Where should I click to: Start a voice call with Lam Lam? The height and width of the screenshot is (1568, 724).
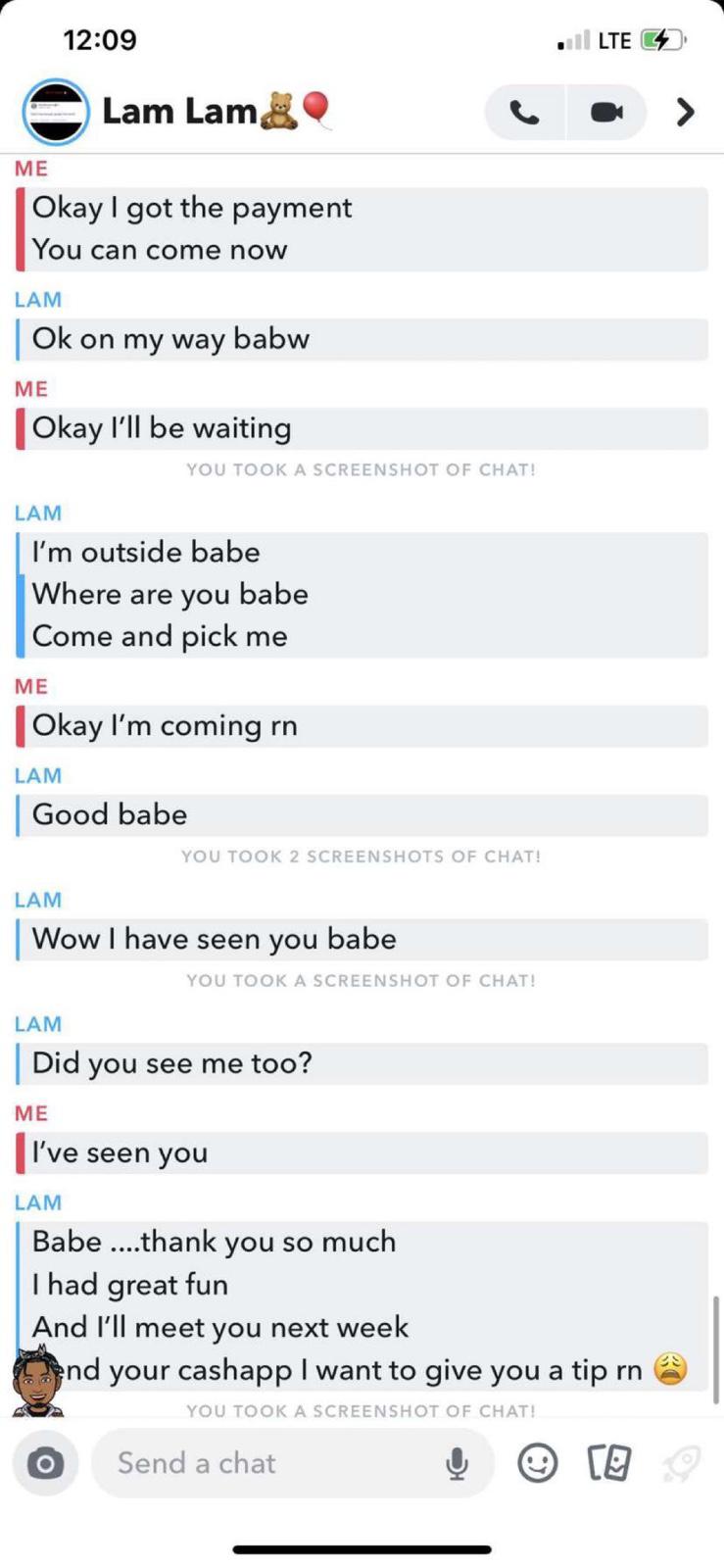coord(525,113)
